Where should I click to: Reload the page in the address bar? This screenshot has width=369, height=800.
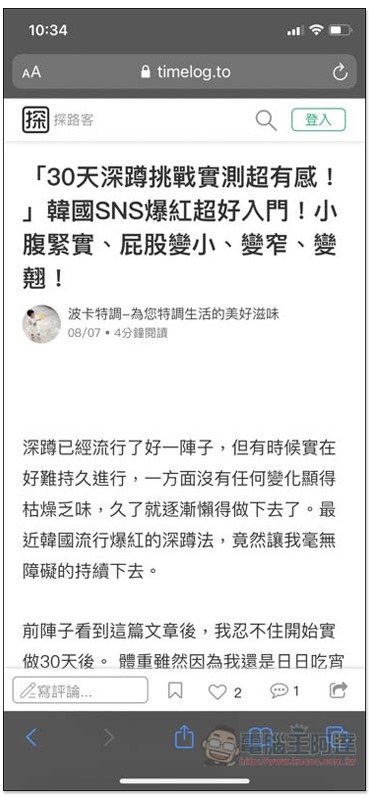(340, 73)
